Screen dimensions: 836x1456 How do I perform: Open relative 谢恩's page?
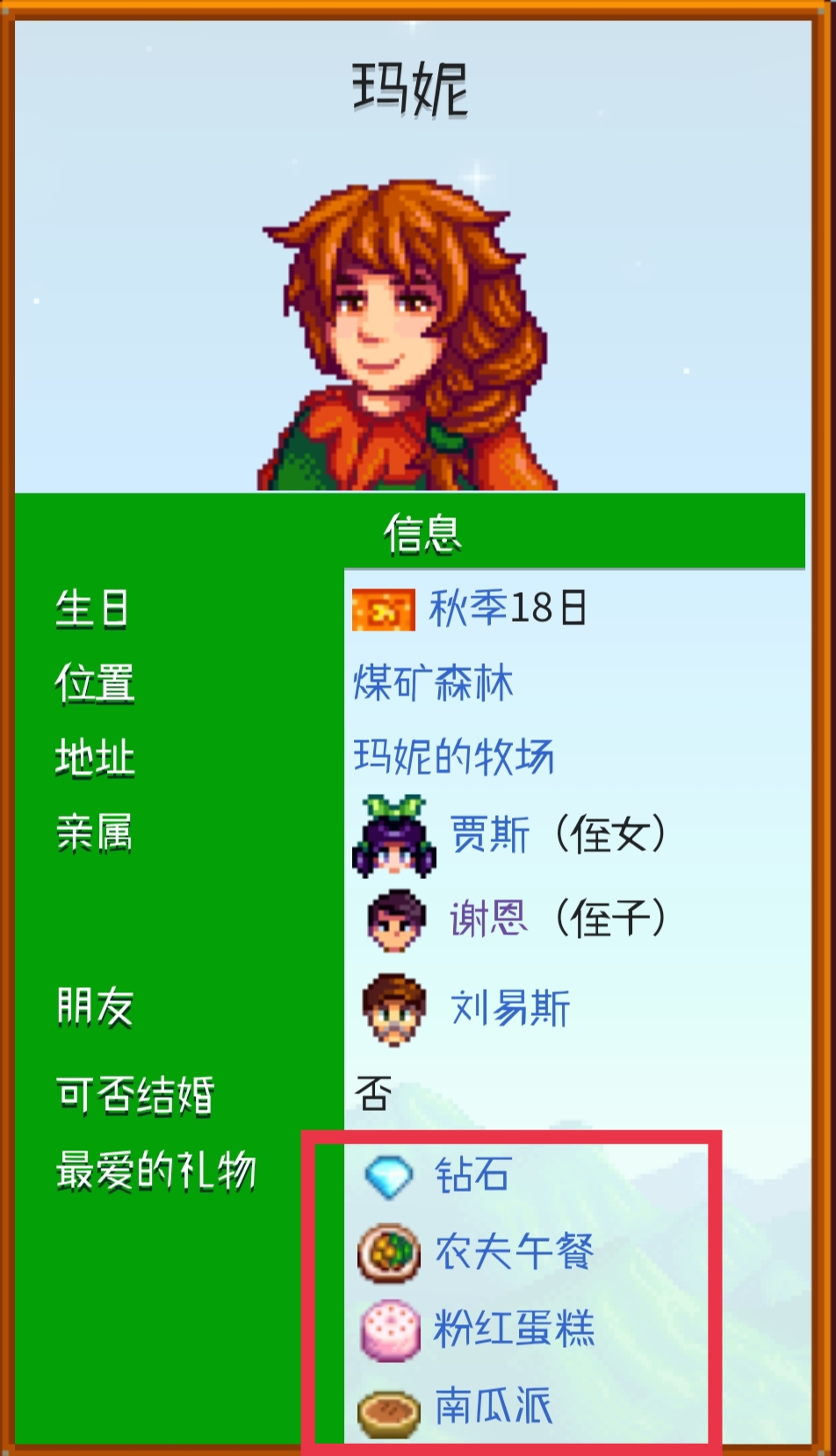488,919
